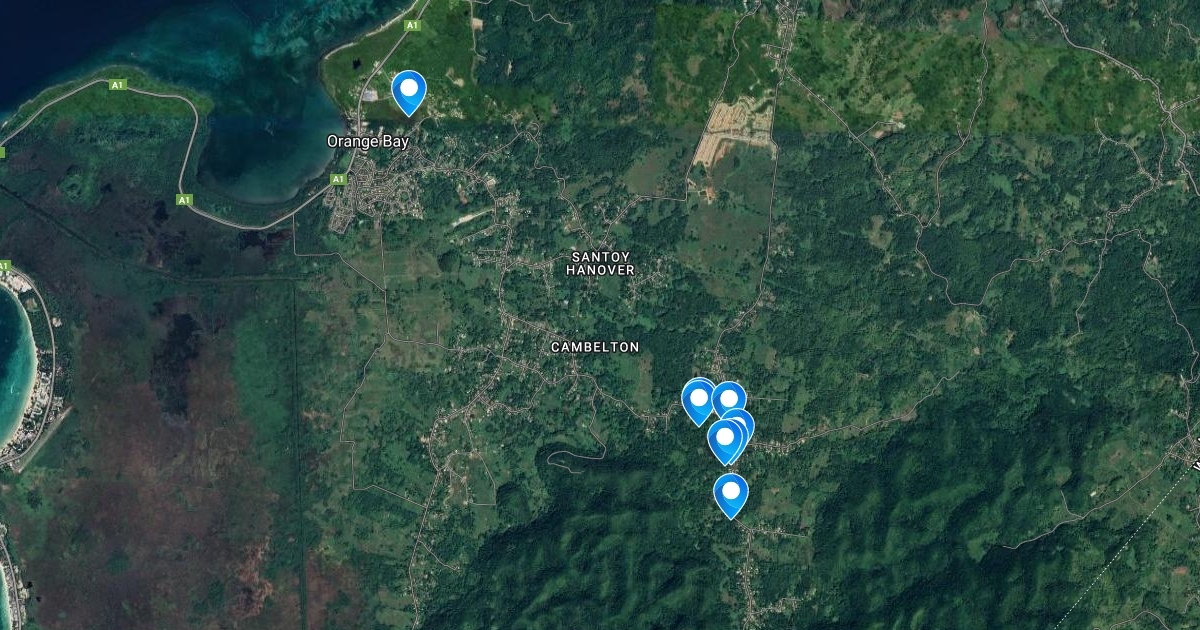The width and height of the screenshot is (1200, 630).
Task: Select the map pin above Orange Bay
Action: point(408,90)
